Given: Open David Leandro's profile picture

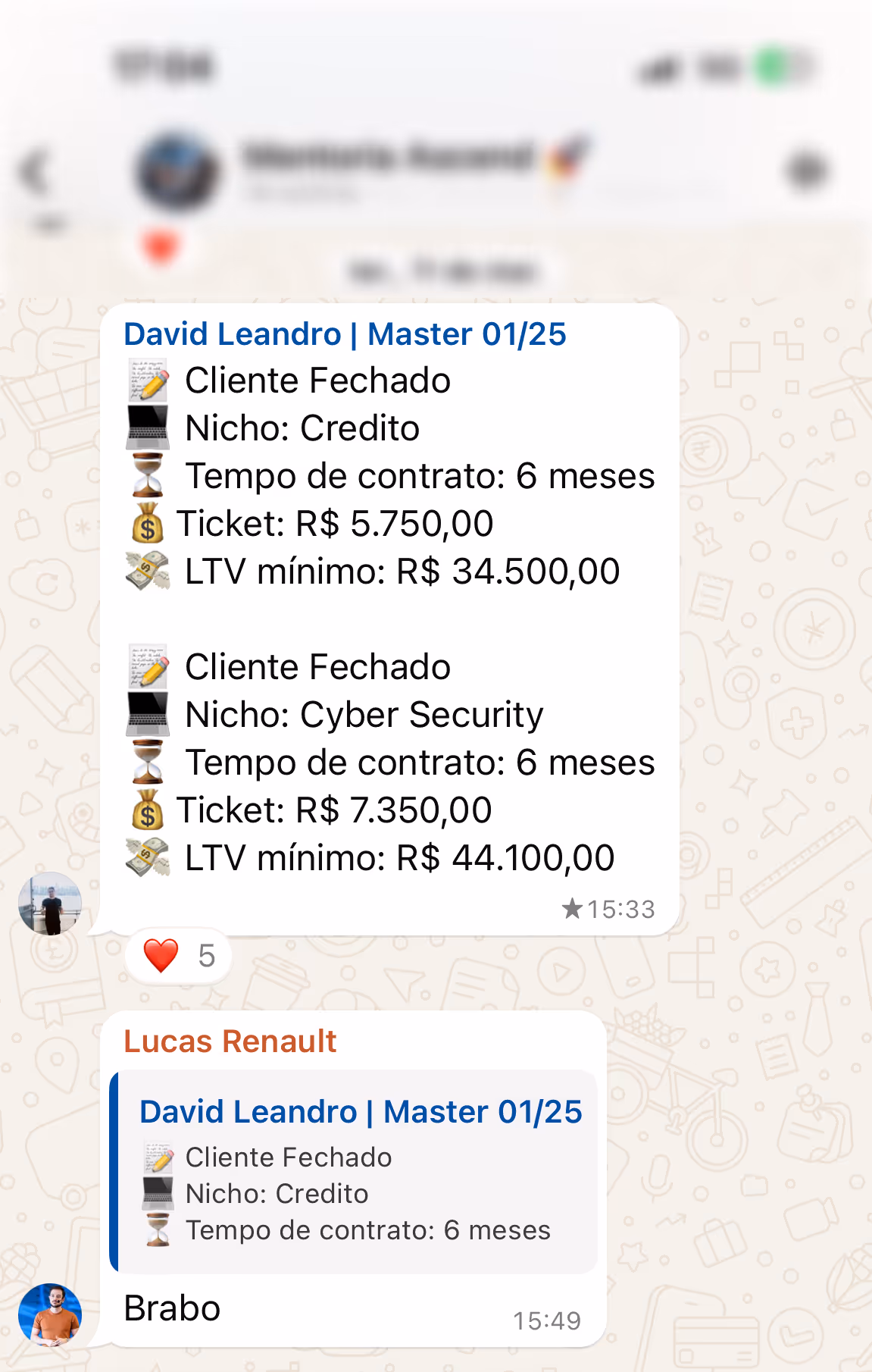Looking at the screenshot, I should tap(50, 903).
